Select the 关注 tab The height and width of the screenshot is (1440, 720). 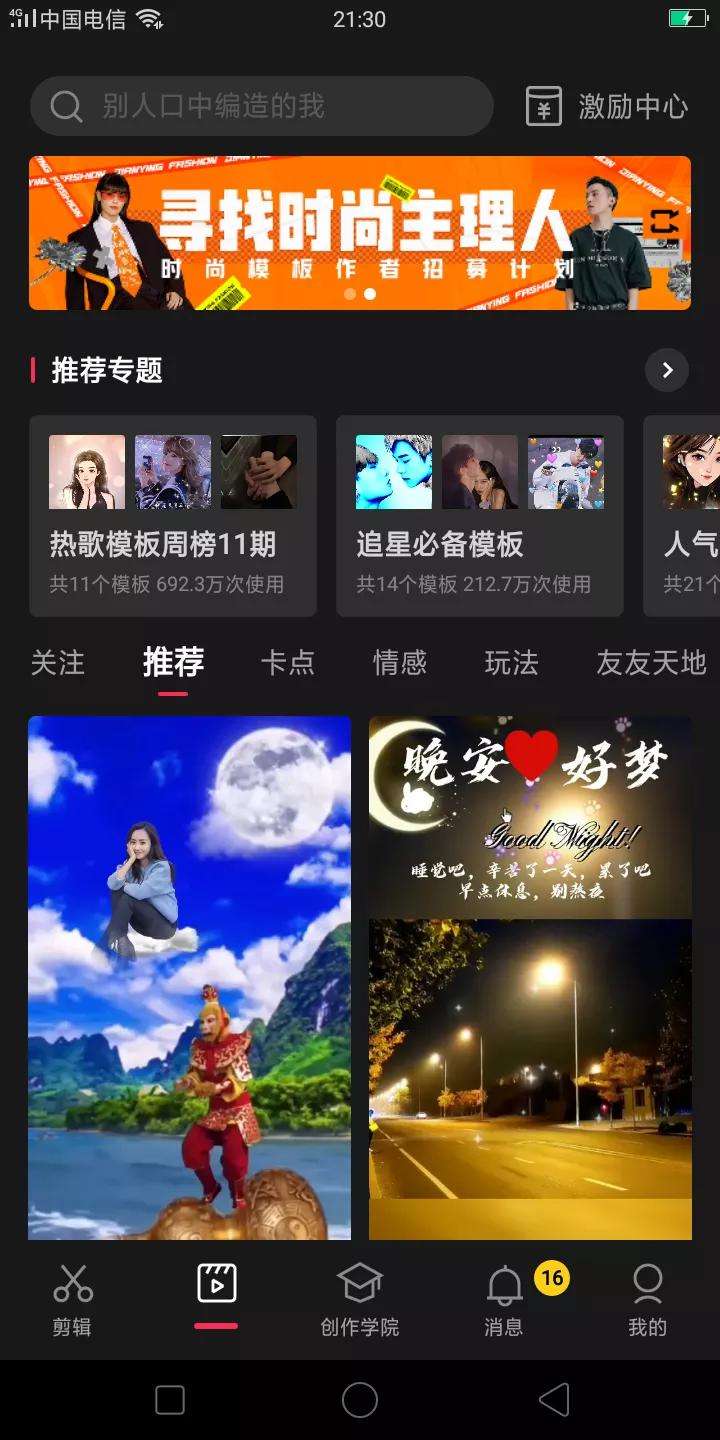[x=57, y=662]
